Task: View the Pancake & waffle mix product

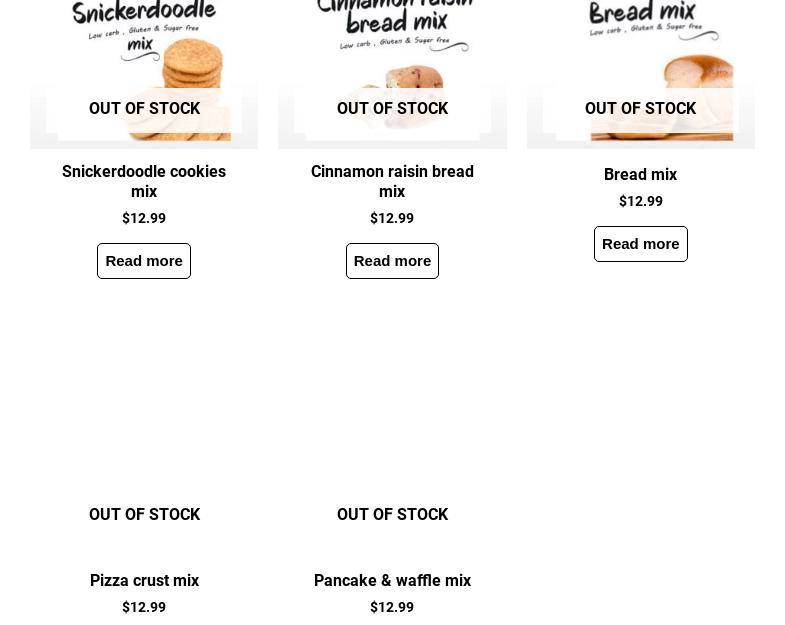Action: (x=392, y=580)
